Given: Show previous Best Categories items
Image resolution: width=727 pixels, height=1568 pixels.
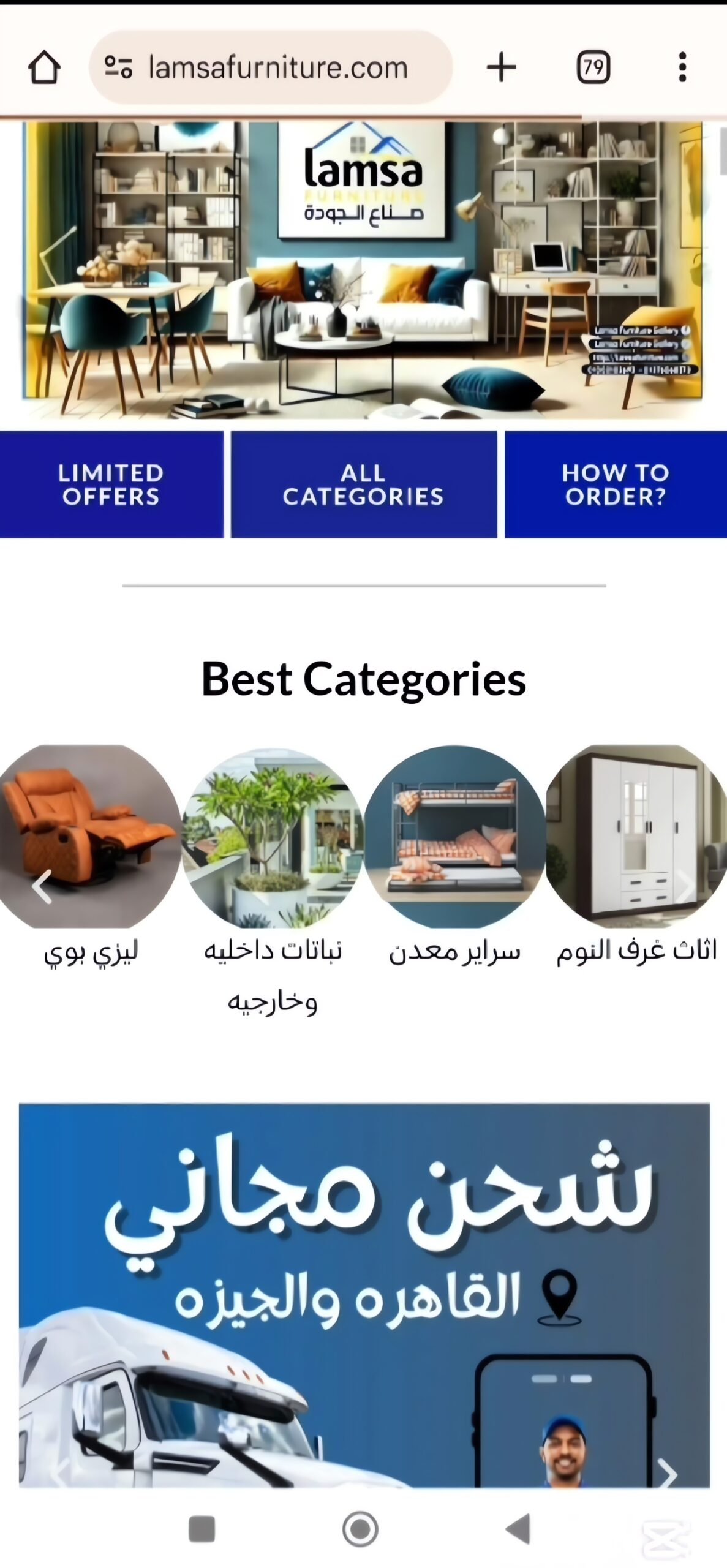Looking at the screenshot, I should [x=42, y=886].
